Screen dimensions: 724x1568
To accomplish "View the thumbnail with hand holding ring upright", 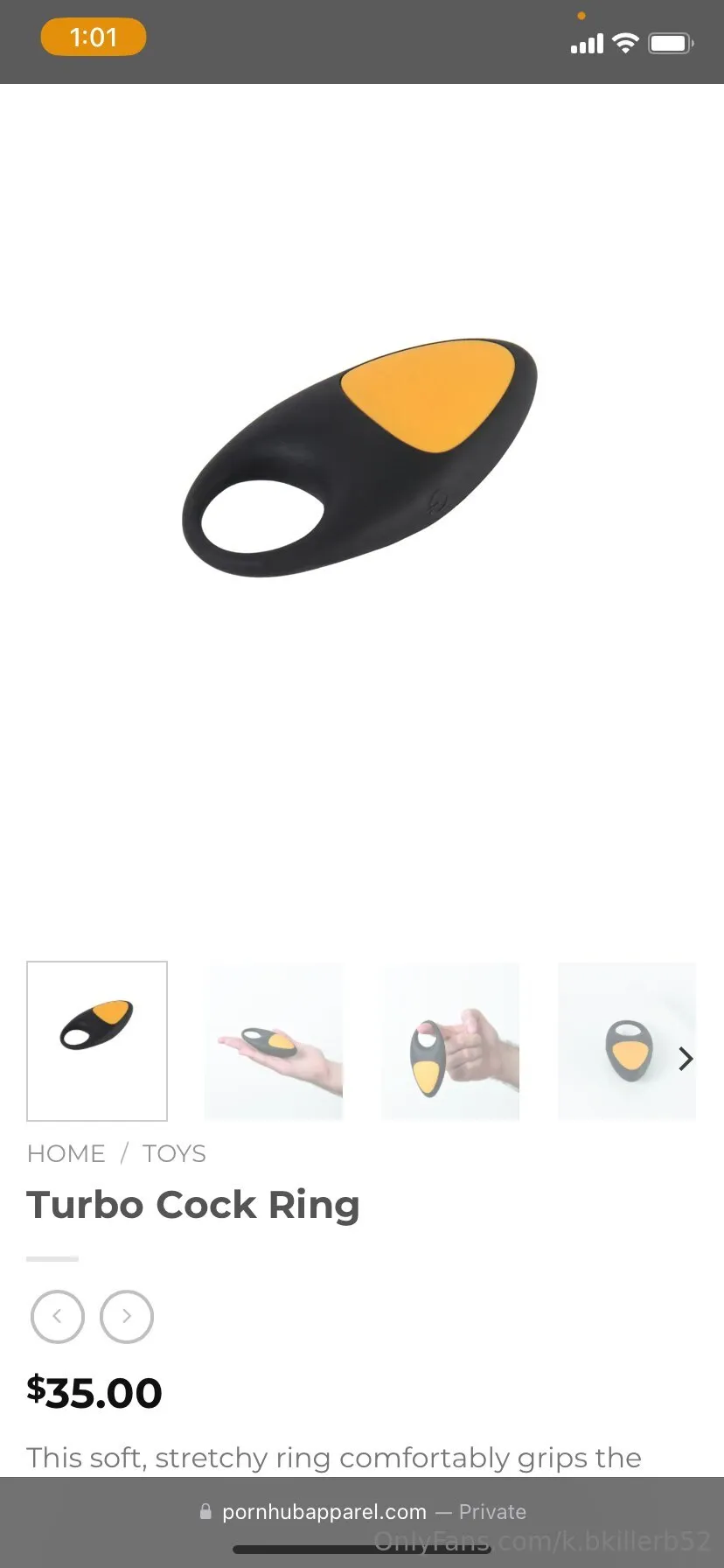I will tap(450, 1040).
